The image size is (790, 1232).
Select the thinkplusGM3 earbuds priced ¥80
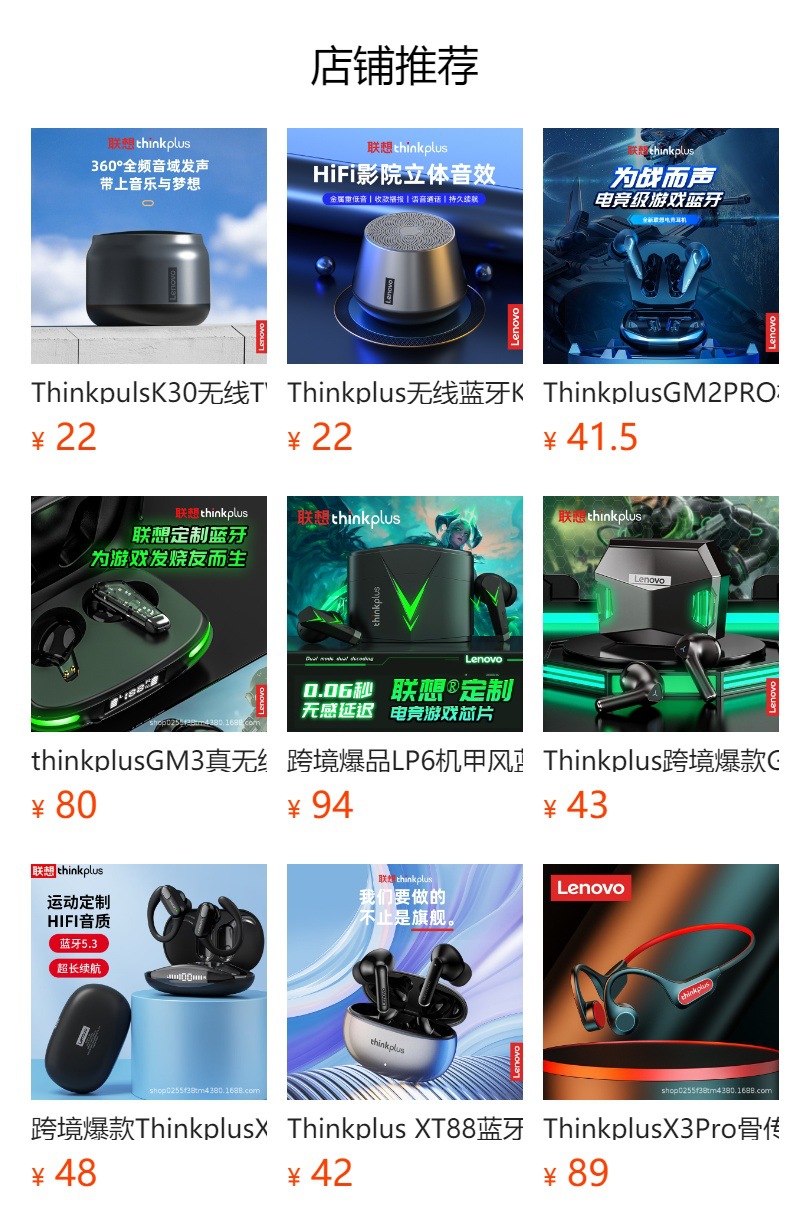pyautogui.click(x=149, y=614)
